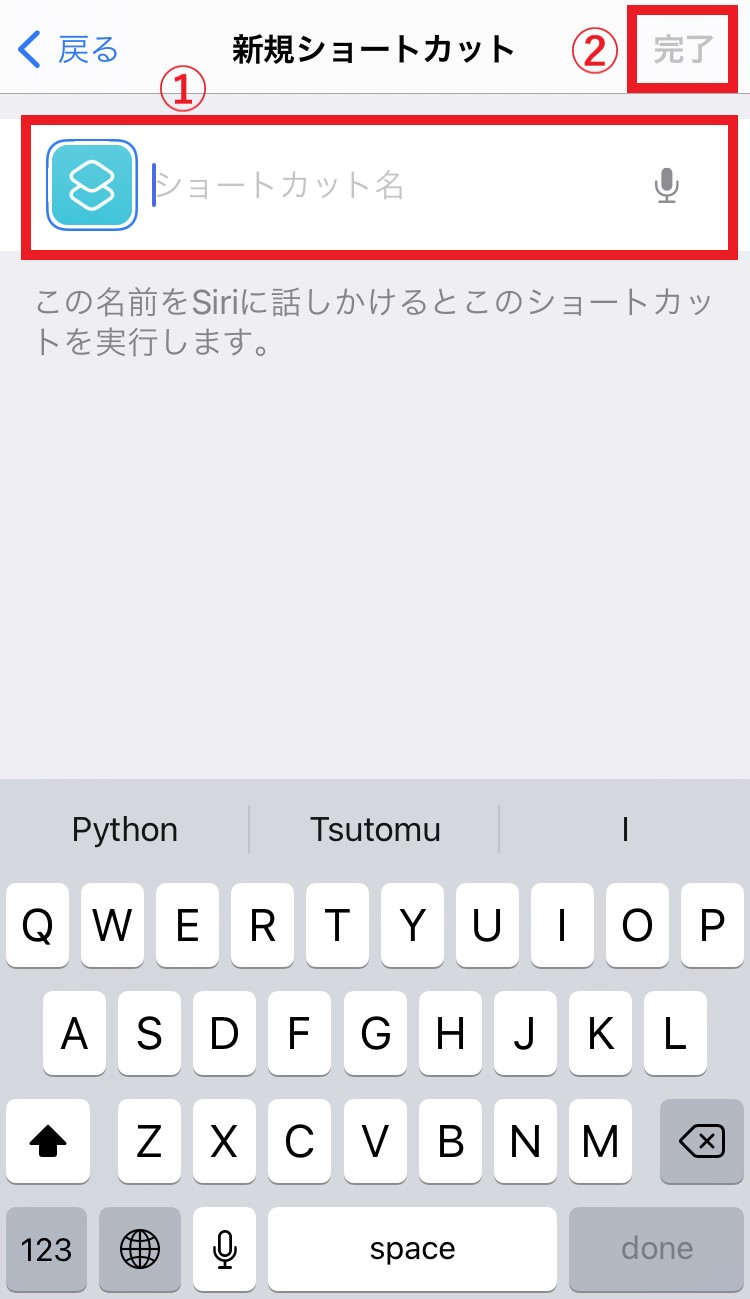
Task: Tap the microphone key beside space bar
Action: point(224,1249)
